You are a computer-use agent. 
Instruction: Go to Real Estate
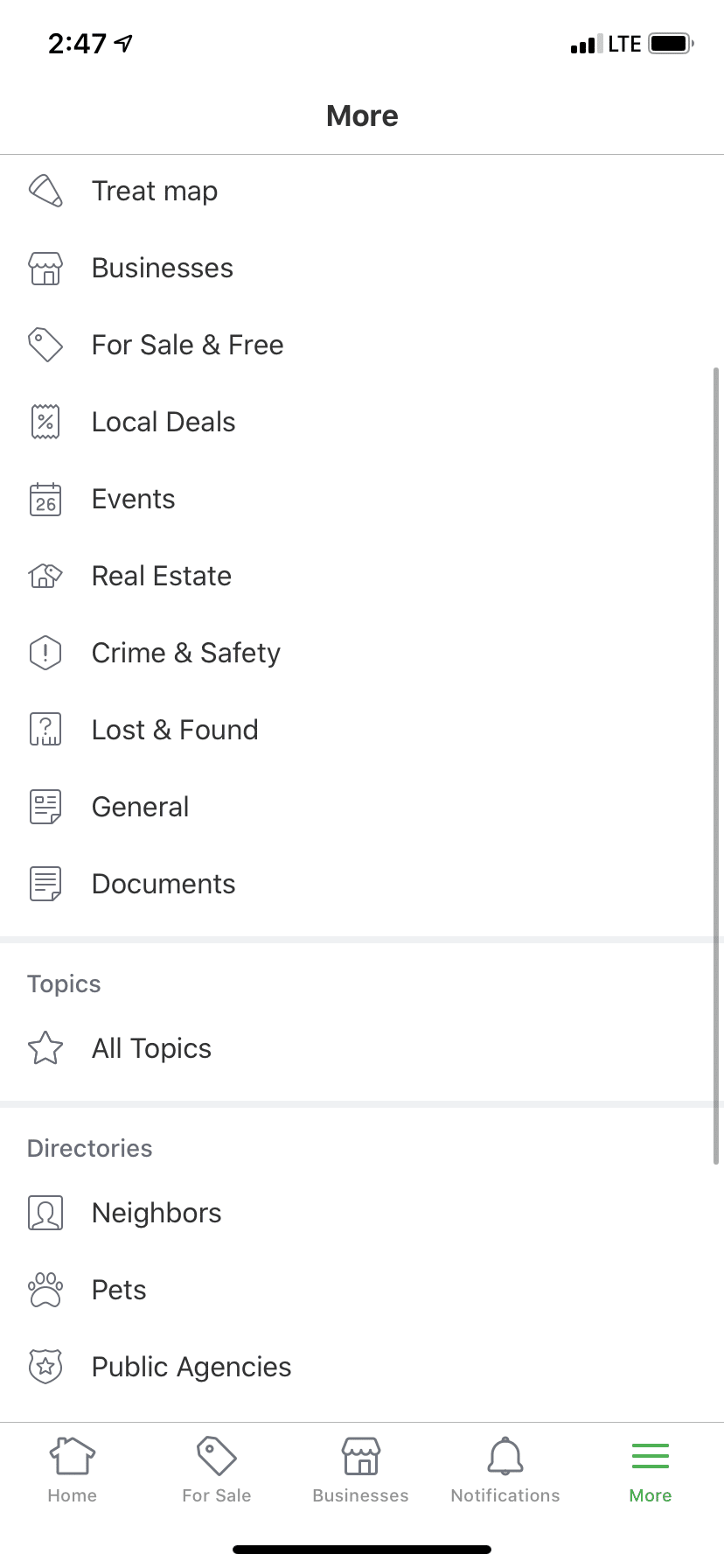(x=362, y=576)
